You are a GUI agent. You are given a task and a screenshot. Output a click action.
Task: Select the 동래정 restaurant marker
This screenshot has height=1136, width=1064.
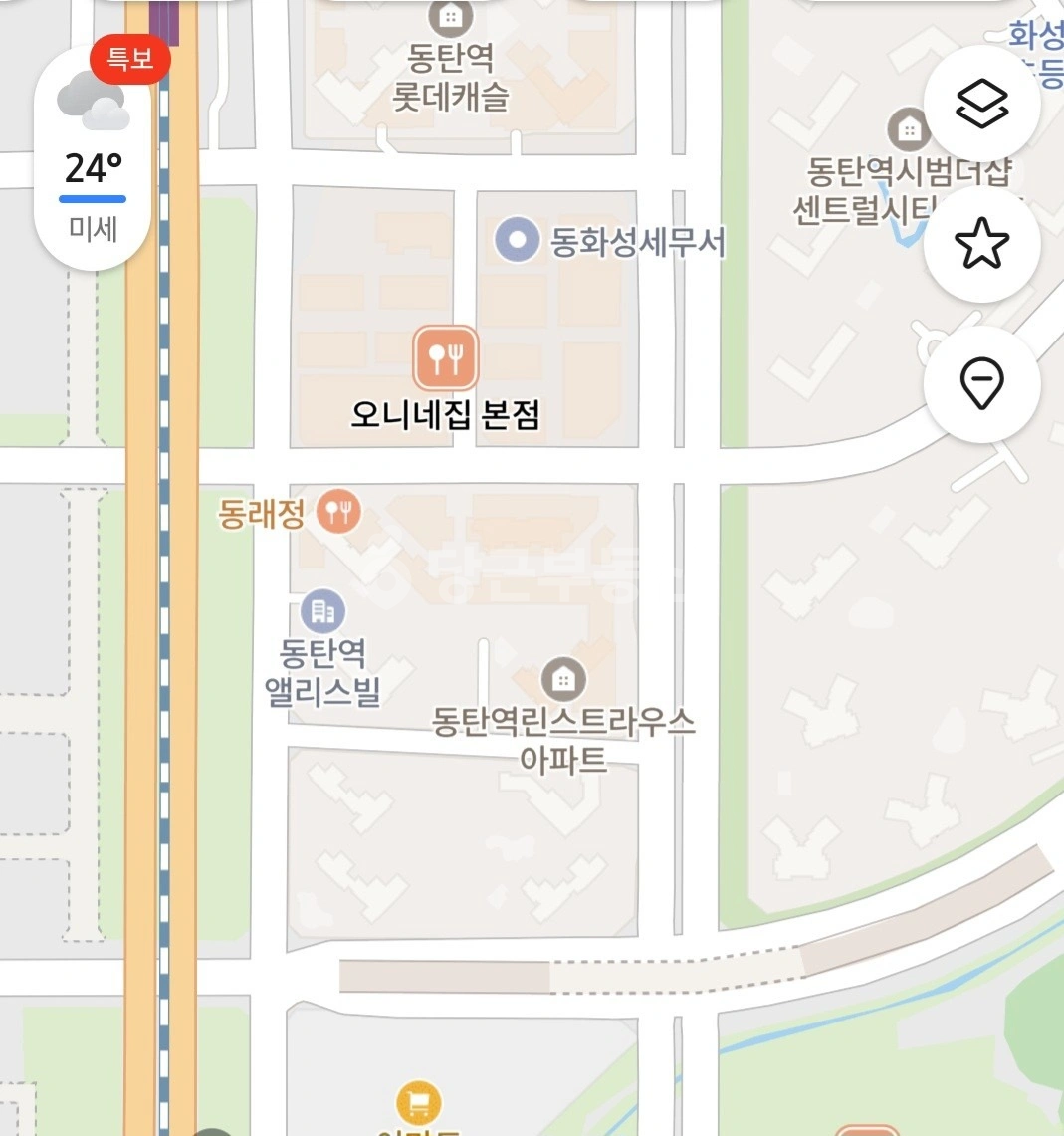click(338, 512)
